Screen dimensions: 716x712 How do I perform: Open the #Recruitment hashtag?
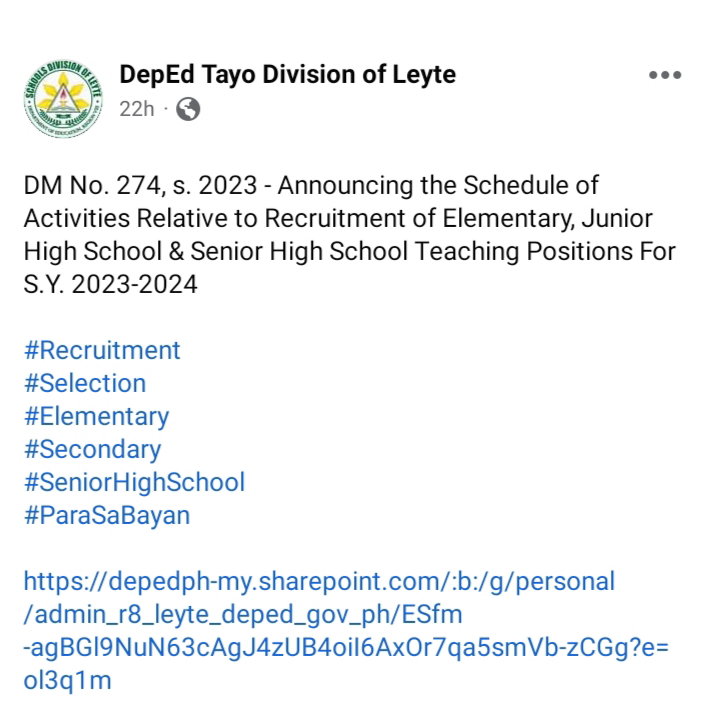pos(102,350)
